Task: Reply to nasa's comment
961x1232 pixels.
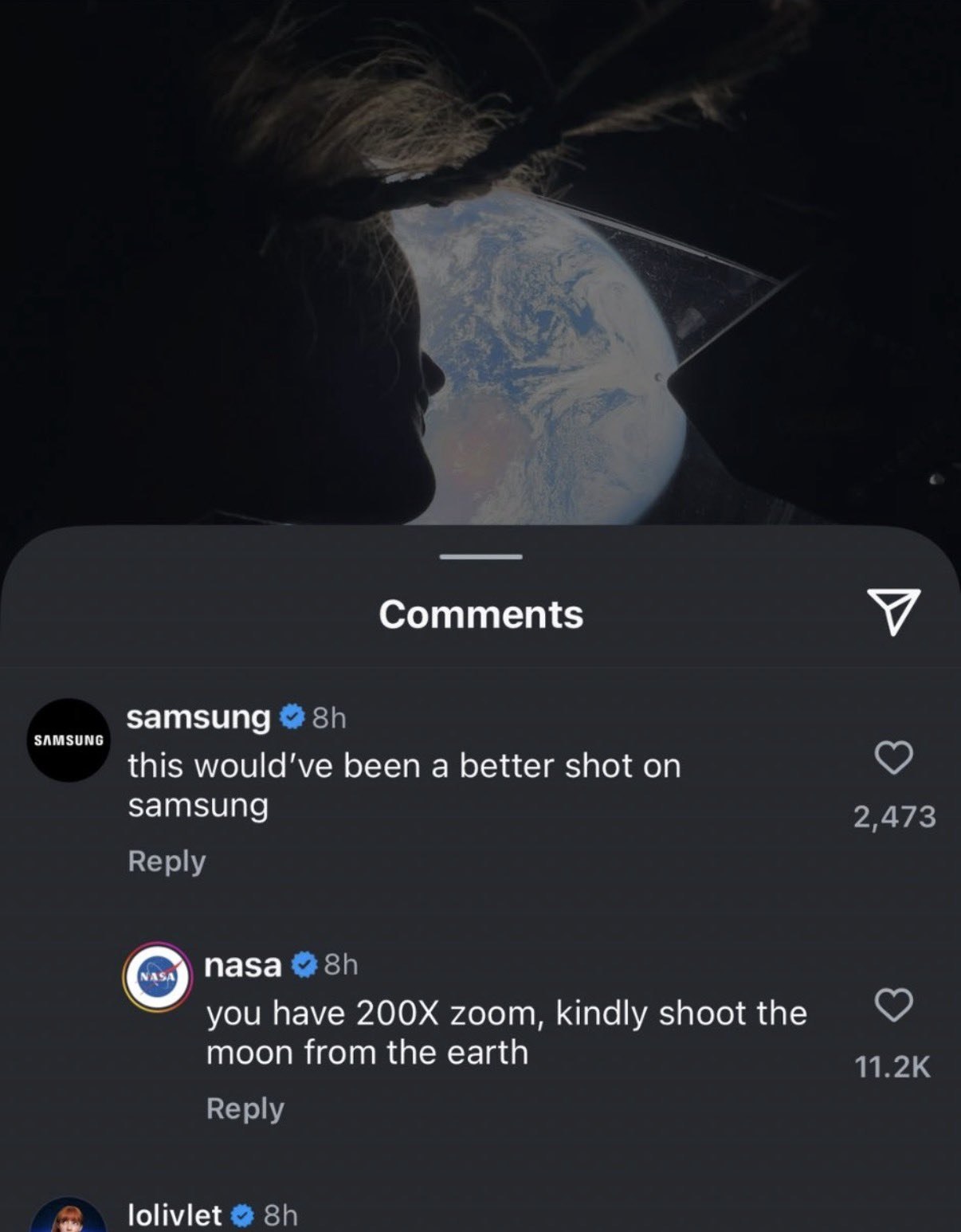Action: tap(245, 1108)
